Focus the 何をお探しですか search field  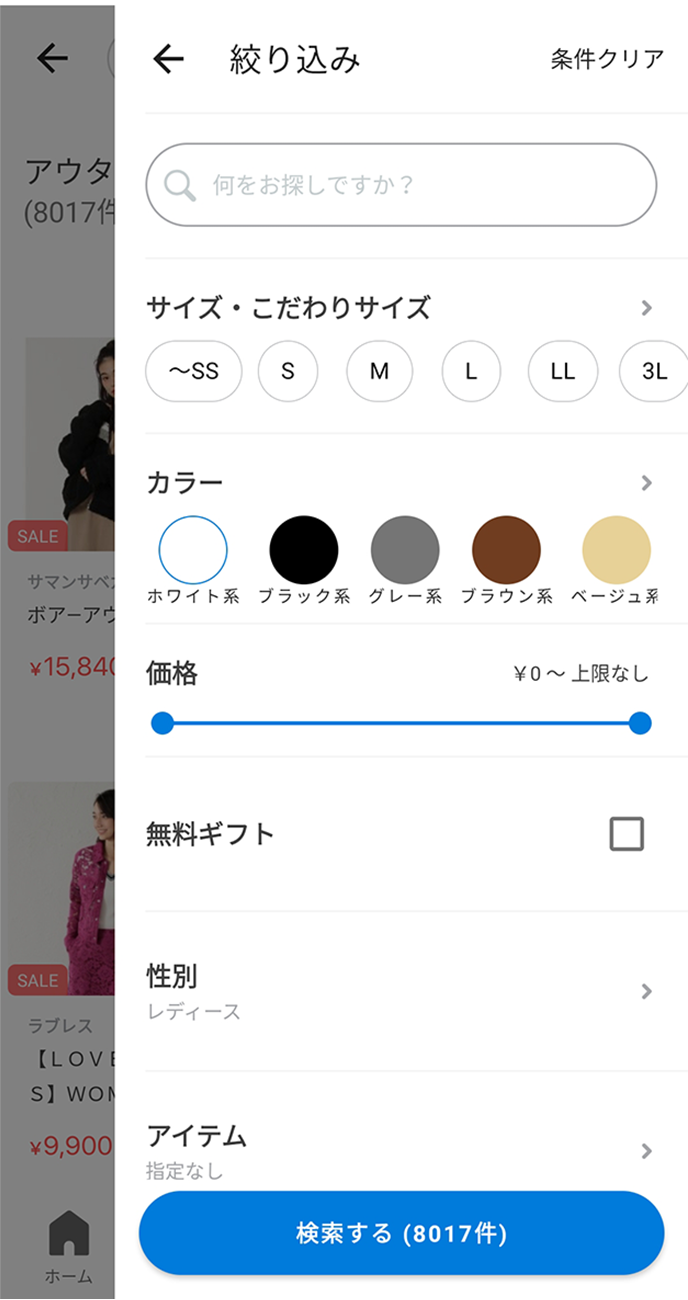(x=401, y=185)
